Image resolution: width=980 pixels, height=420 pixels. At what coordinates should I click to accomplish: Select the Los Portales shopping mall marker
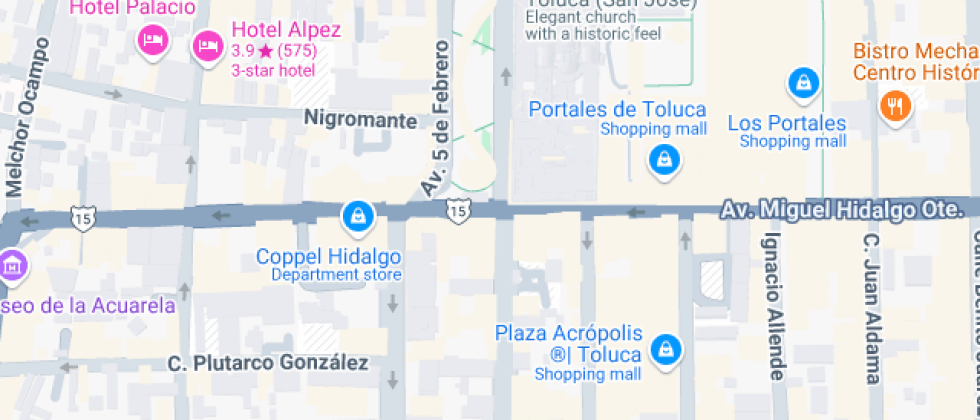click(x=802, y=84)
